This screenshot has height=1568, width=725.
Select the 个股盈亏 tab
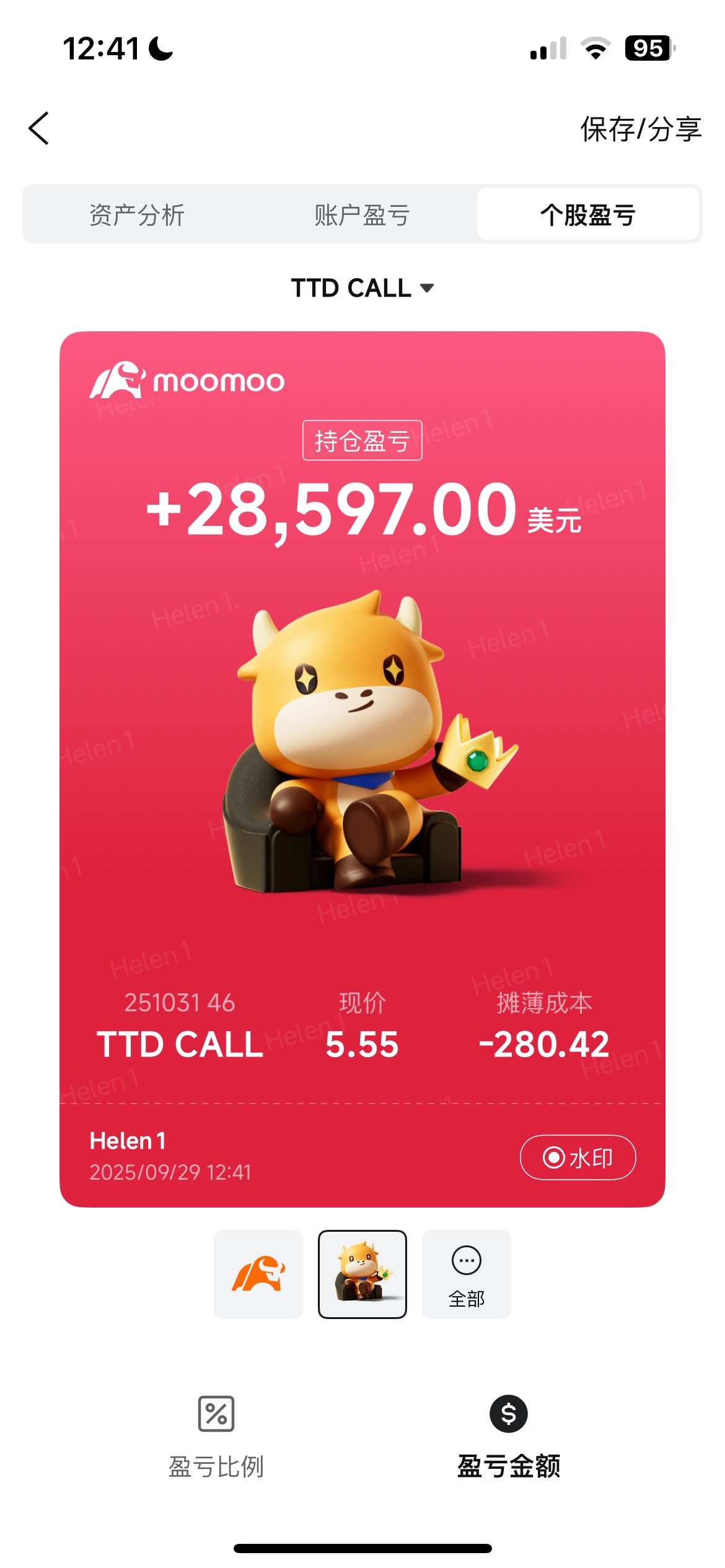(587, 215)
